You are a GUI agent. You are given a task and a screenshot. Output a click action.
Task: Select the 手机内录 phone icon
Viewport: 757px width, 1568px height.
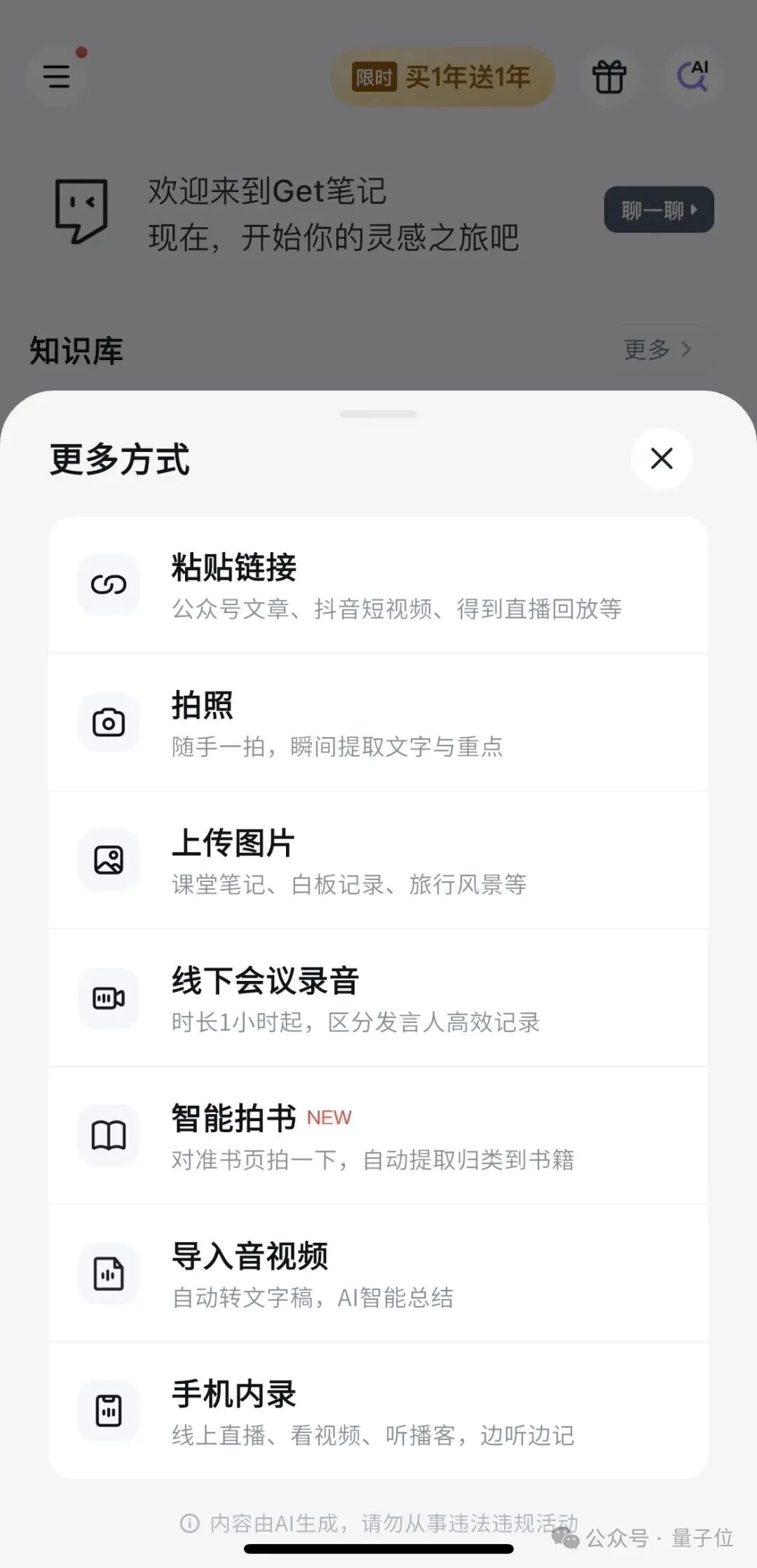point(109,1412)
